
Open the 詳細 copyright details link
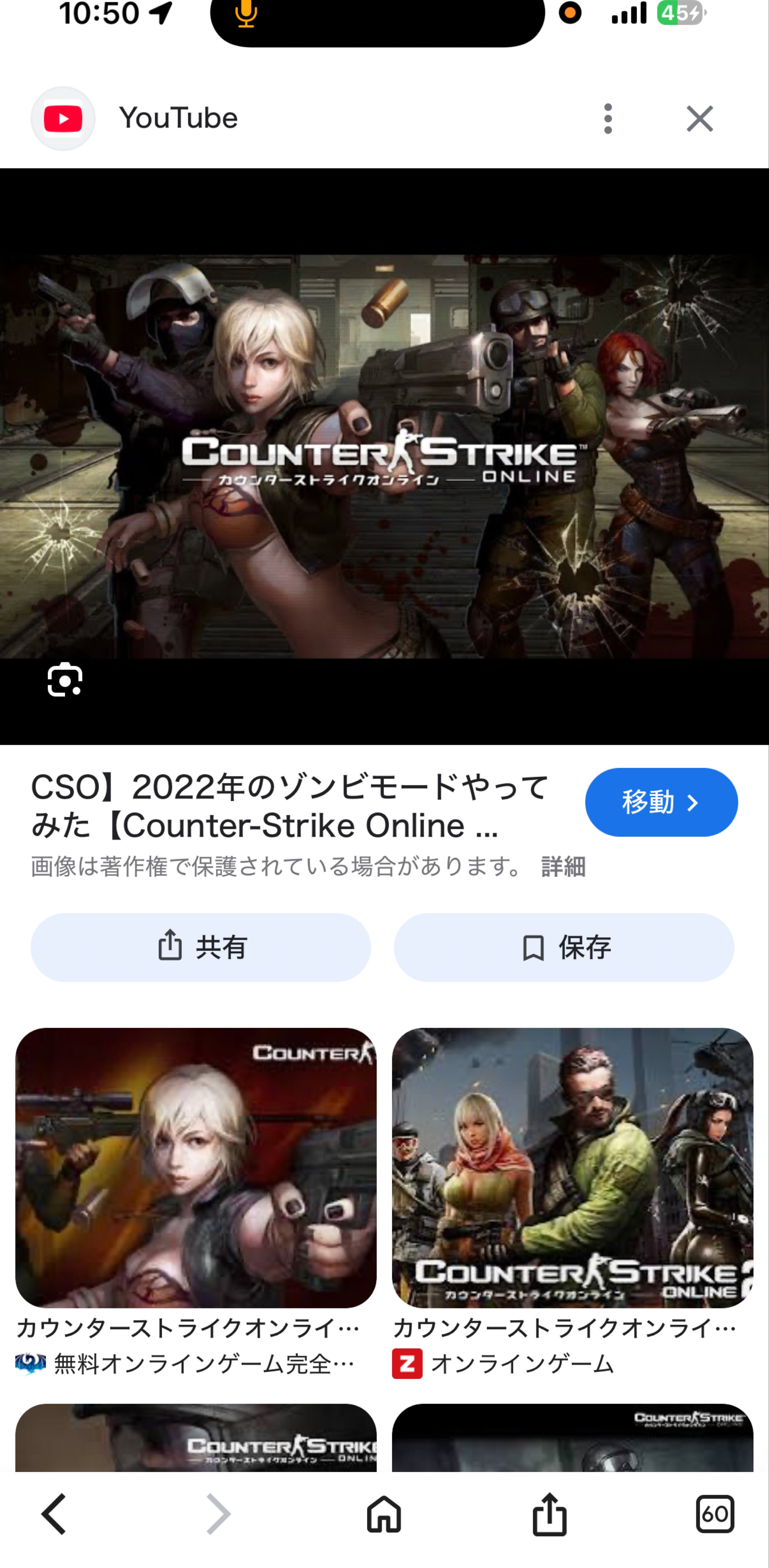pos(563,866)
